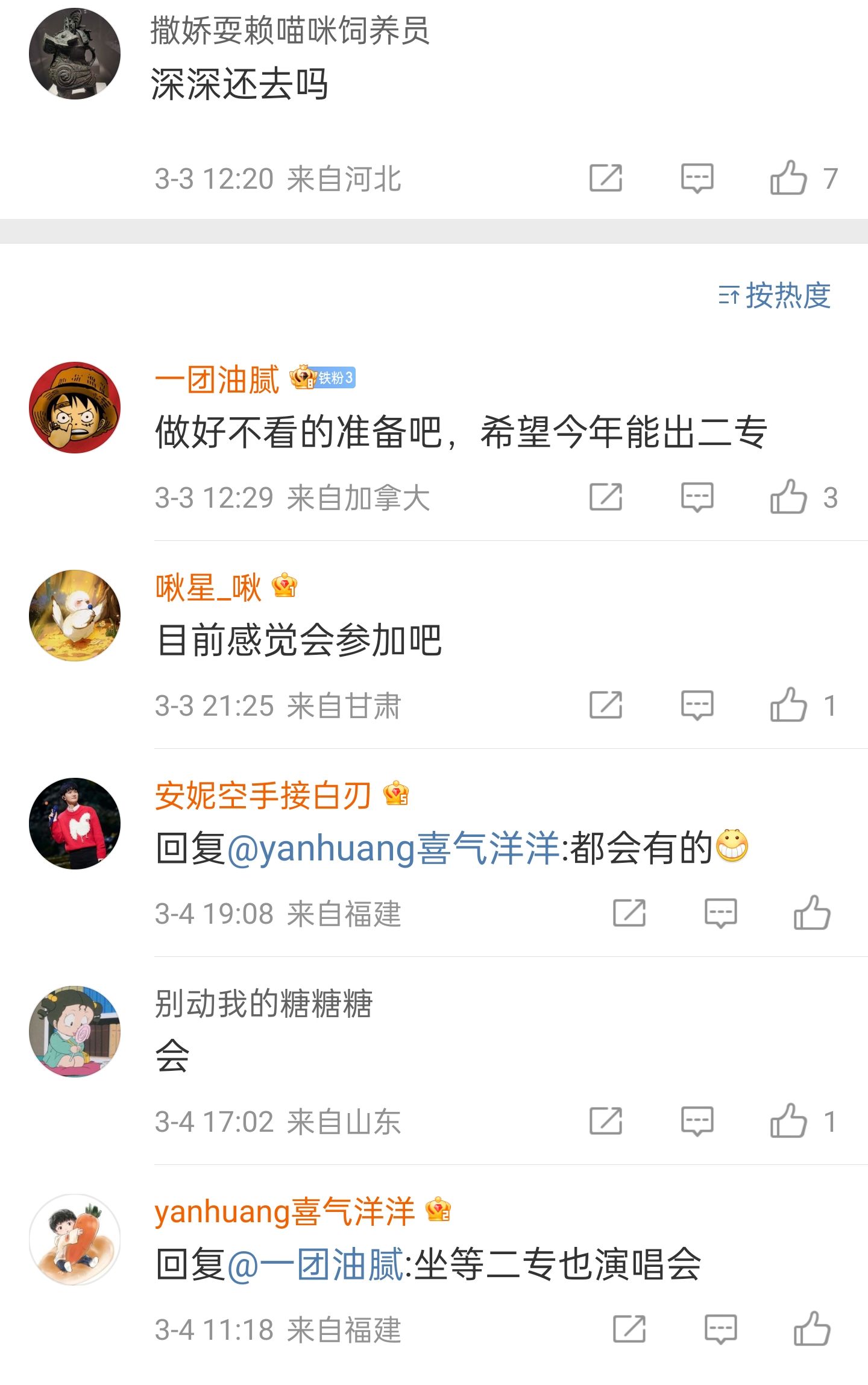Screen dimensions: 868x1385
Task: Comment on 安妮空手接白刃's reply
Action: (720, 913)
